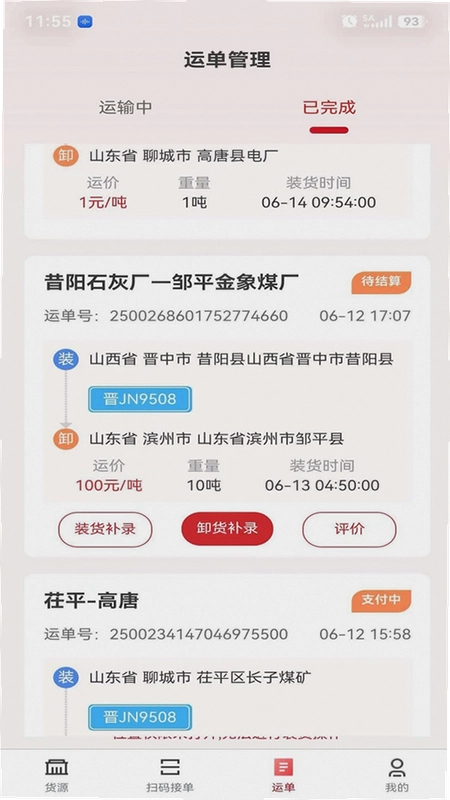450x800 pixels.
Task: Open the waybill card unloading at 高唐县电厂
Action: 227,191
